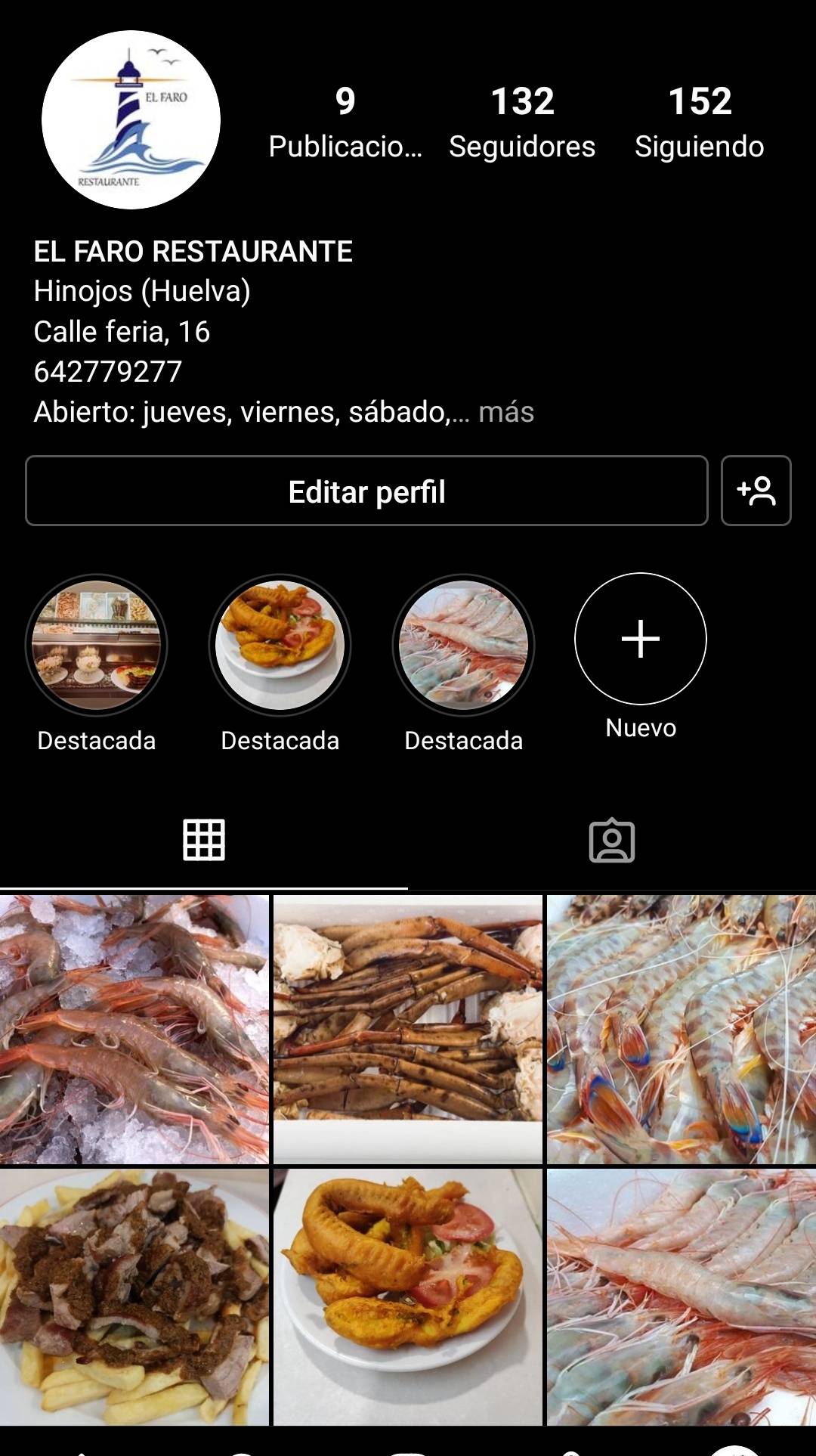816x1456 pixels.
Task: Tap the phone number 642779277
Action: point(108,371)
